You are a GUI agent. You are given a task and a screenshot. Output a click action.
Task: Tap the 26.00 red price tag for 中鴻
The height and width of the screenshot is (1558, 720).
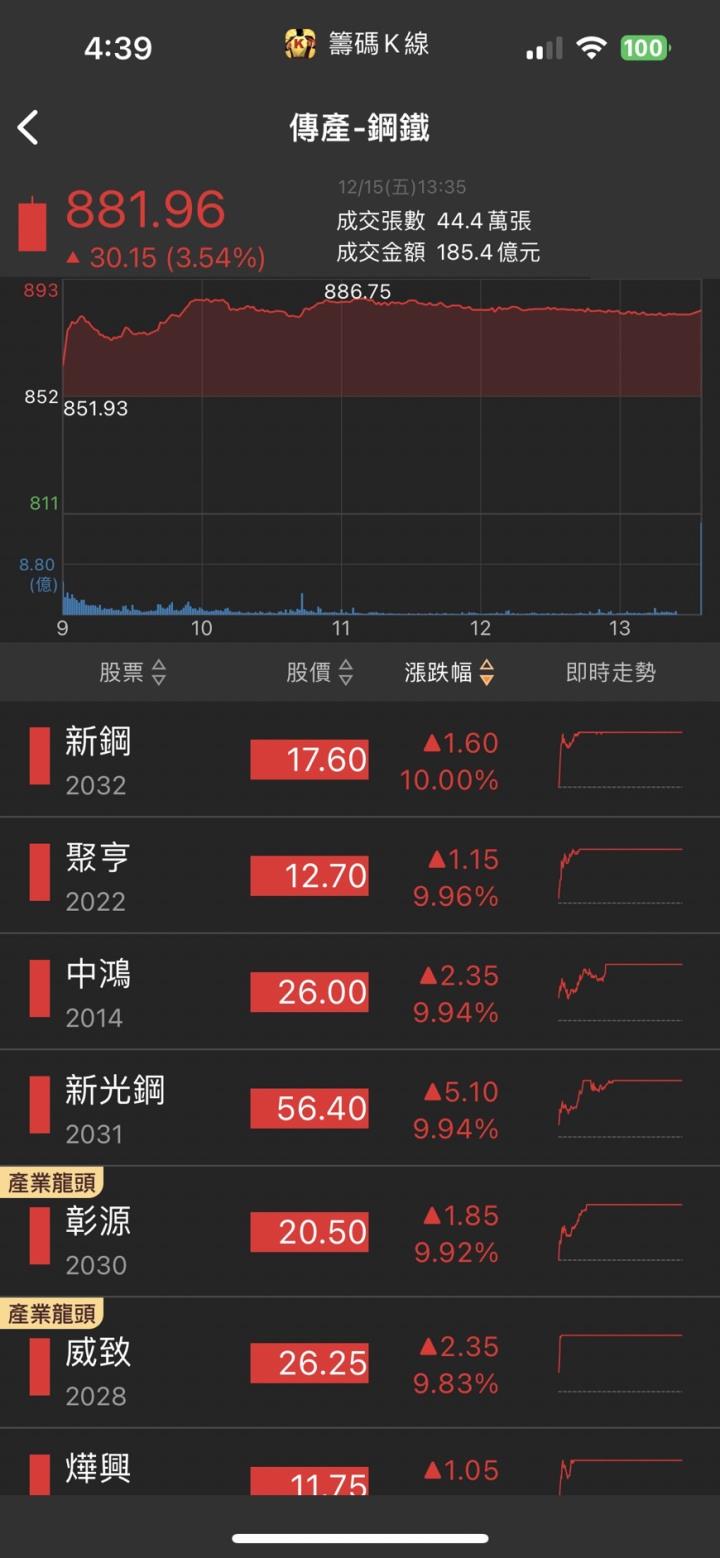pos(310,991)
